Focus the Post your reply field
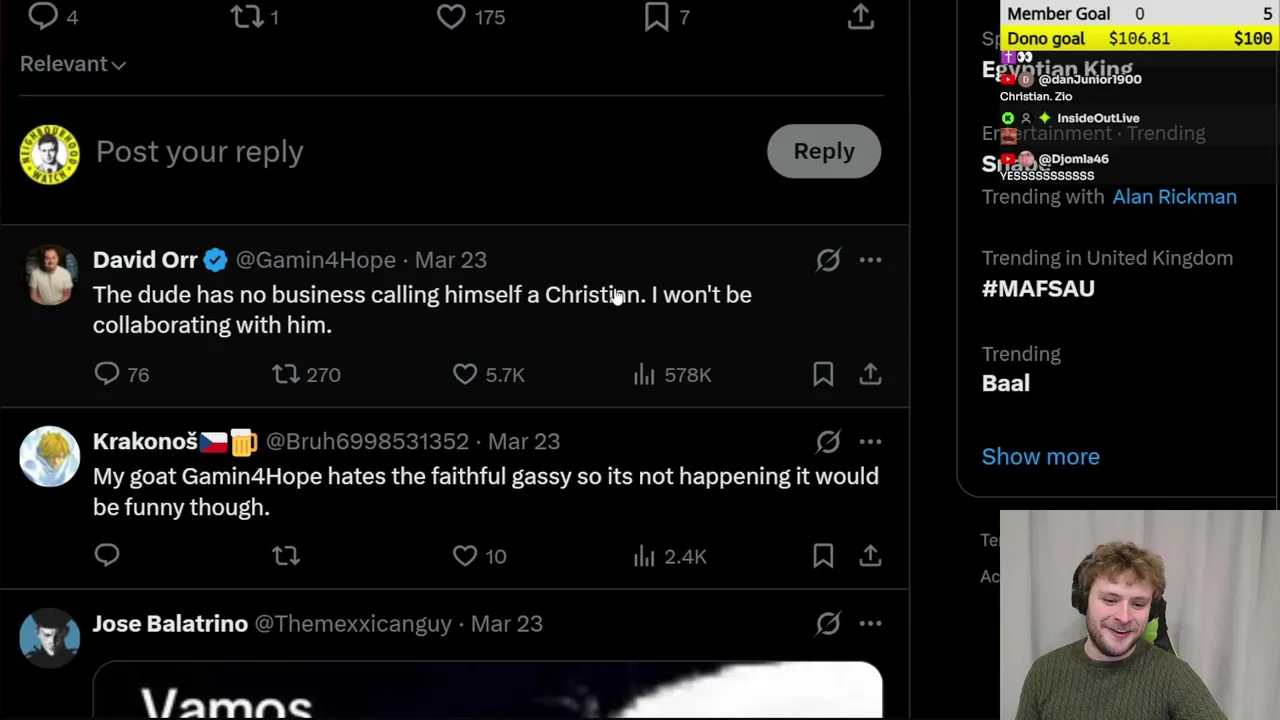 pos(400,152)
